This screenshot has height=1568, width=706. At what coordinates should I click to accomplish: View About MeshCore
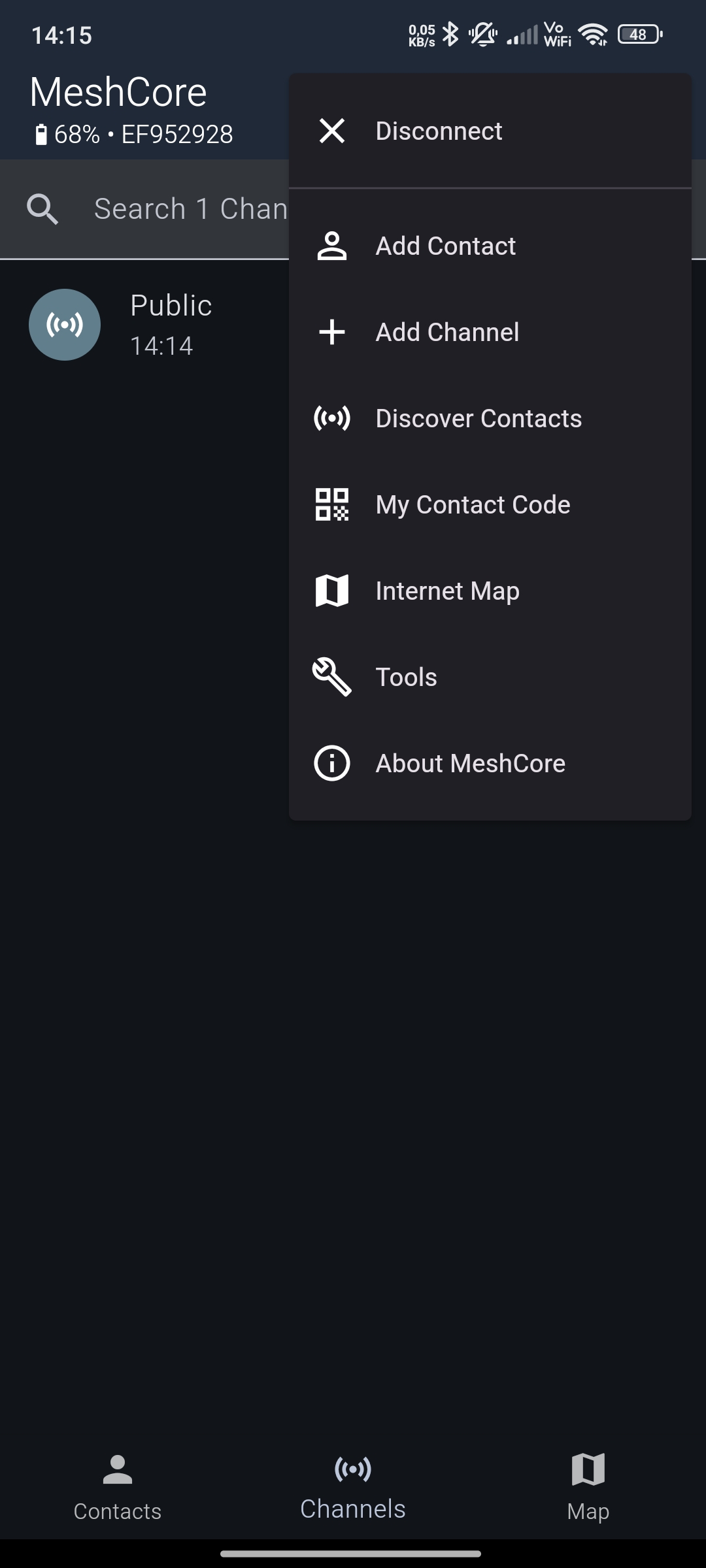click(x=470, y=764)
